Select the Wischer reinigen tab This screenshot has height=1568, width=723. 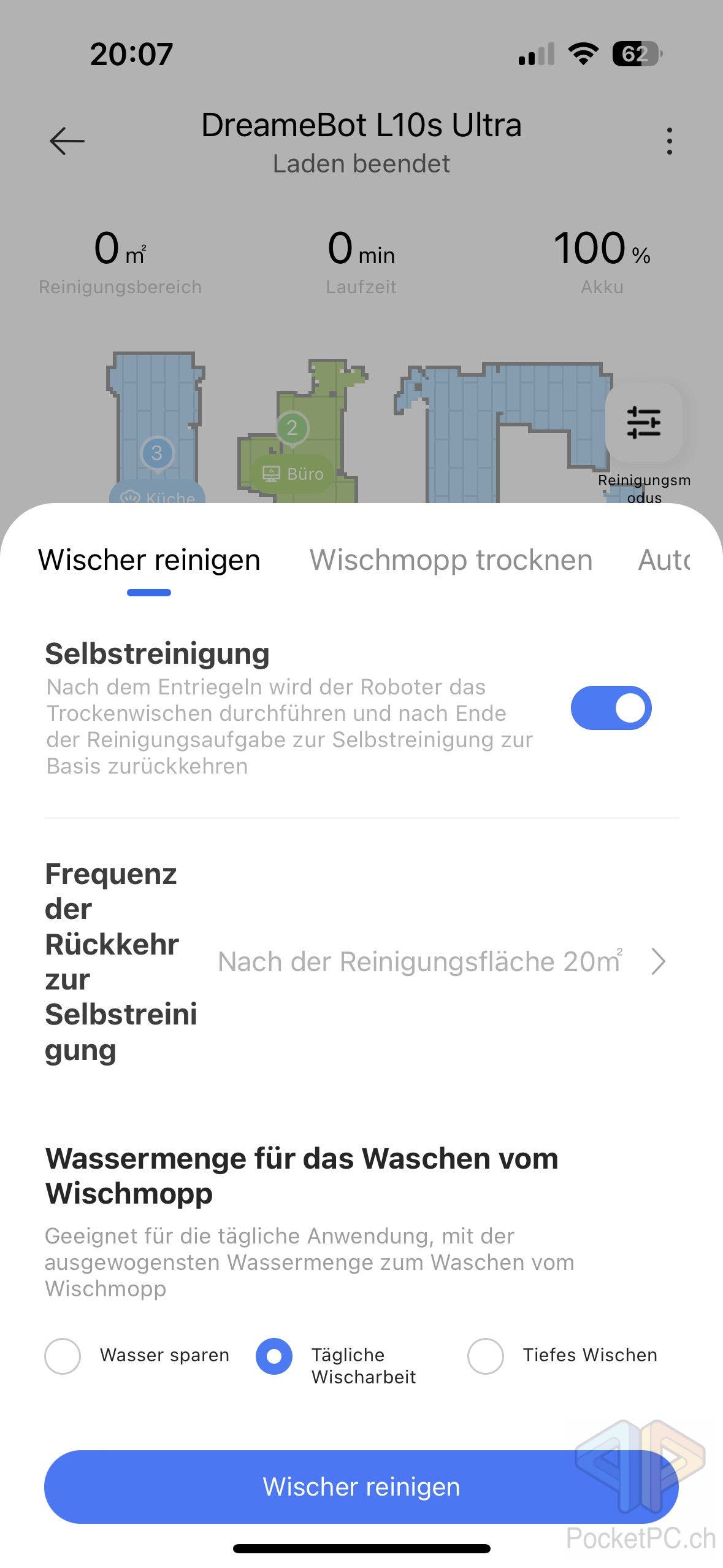coord(149,559)
